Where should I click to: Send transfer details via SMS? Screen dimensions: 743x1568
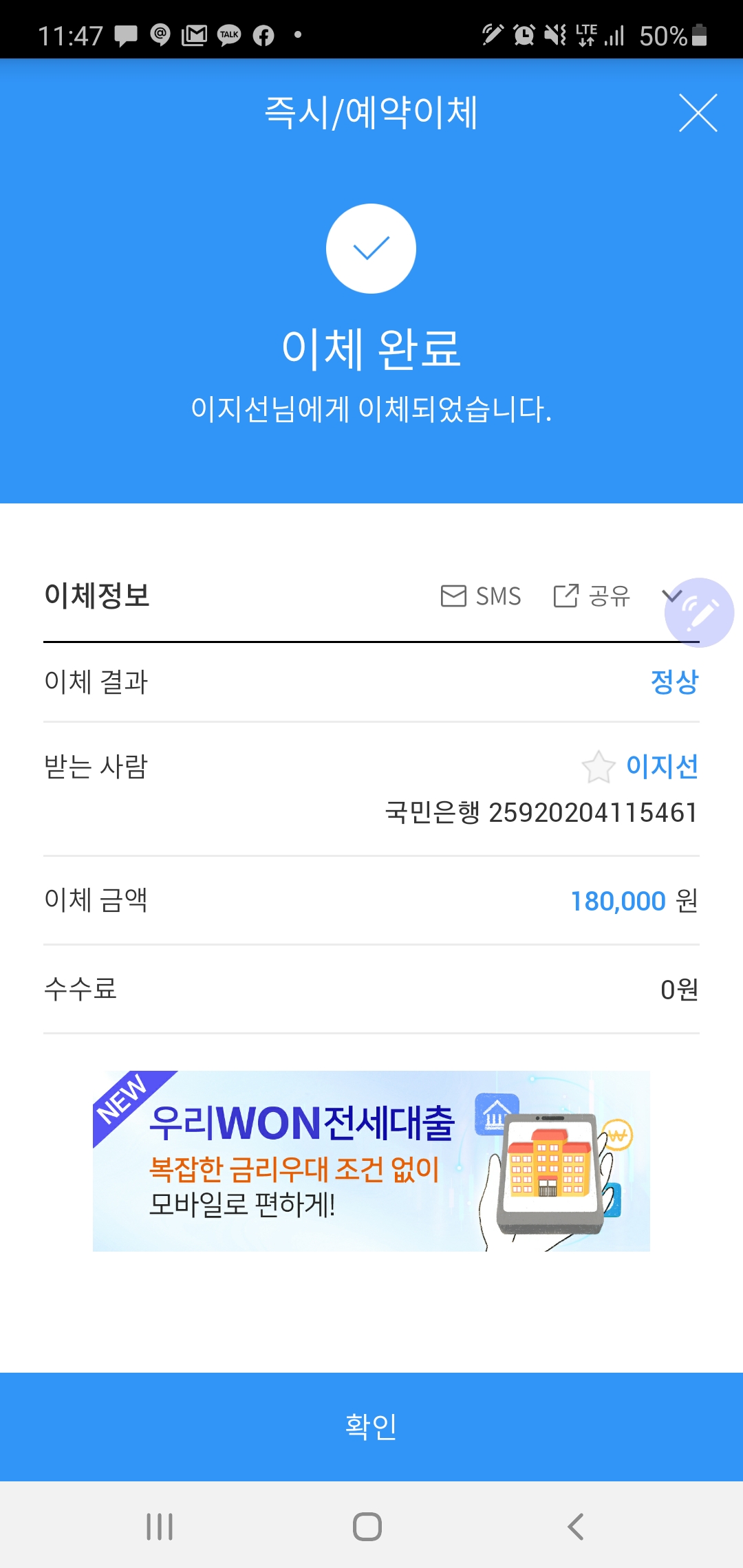pos(481,596)
